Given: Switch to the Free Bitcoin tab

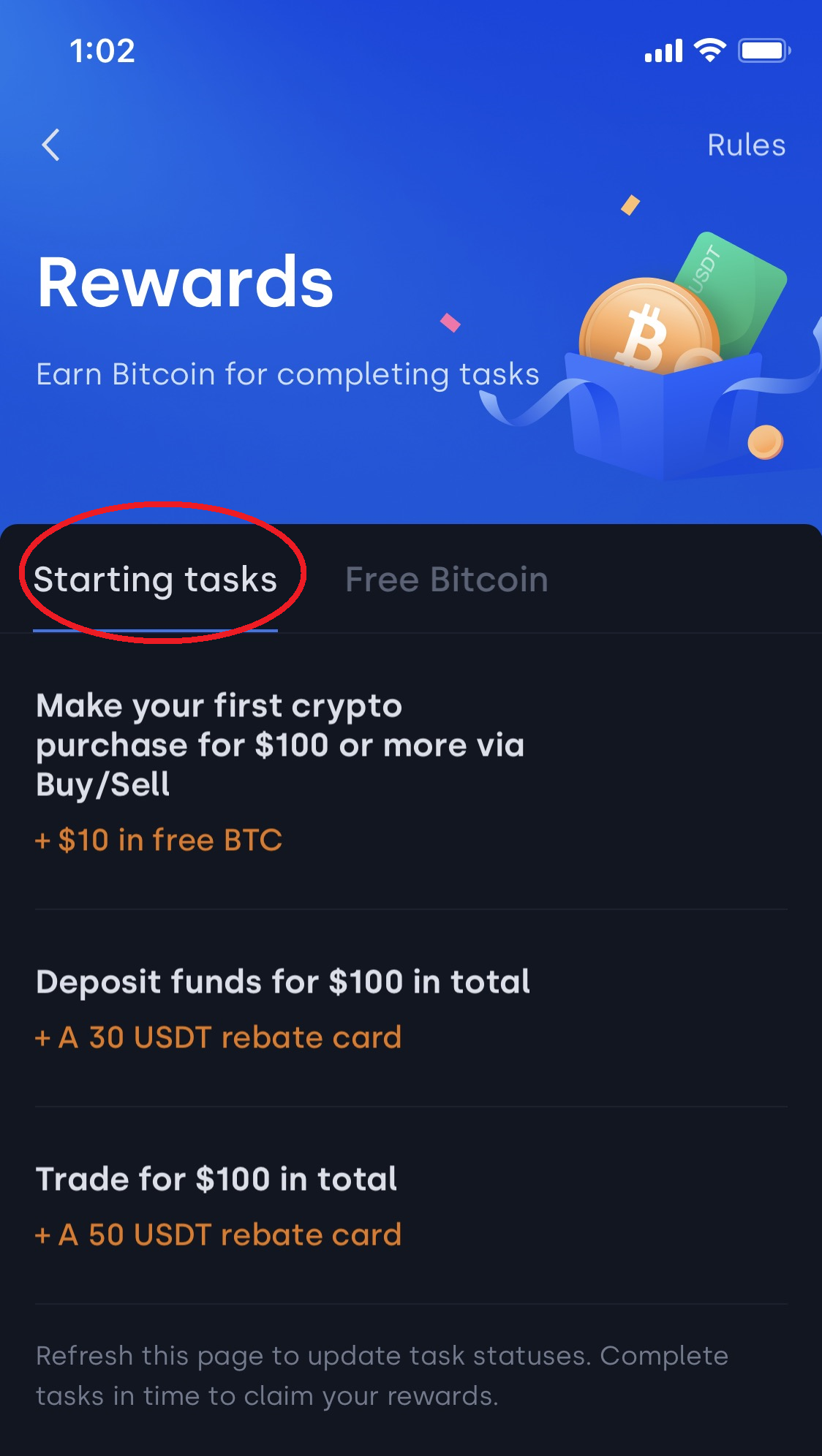Looking at the screenshot, I should 446,580.
